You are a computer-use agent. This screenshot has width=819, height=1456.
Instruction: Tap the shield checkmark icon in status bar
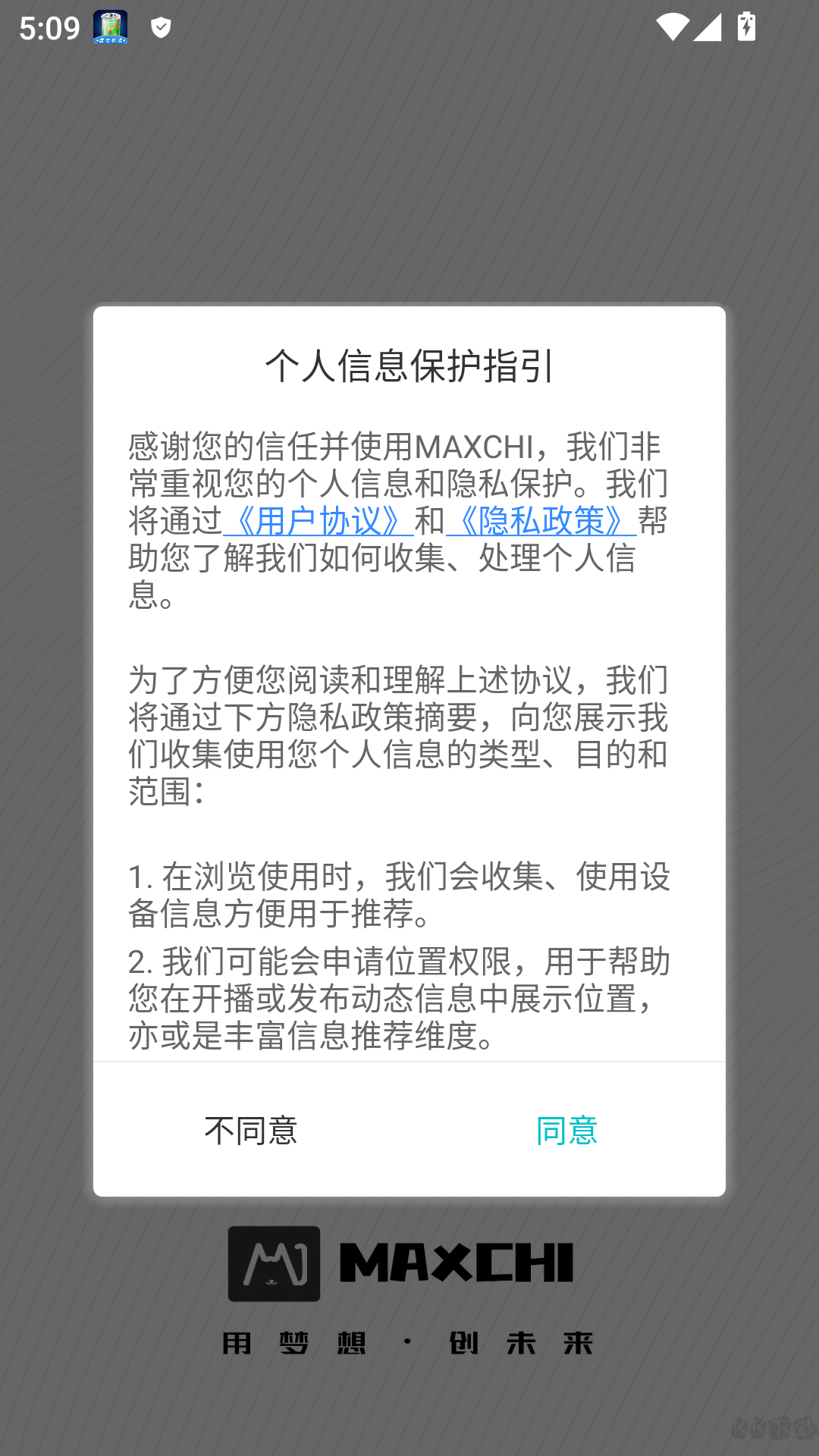click(x=159, y=29)
